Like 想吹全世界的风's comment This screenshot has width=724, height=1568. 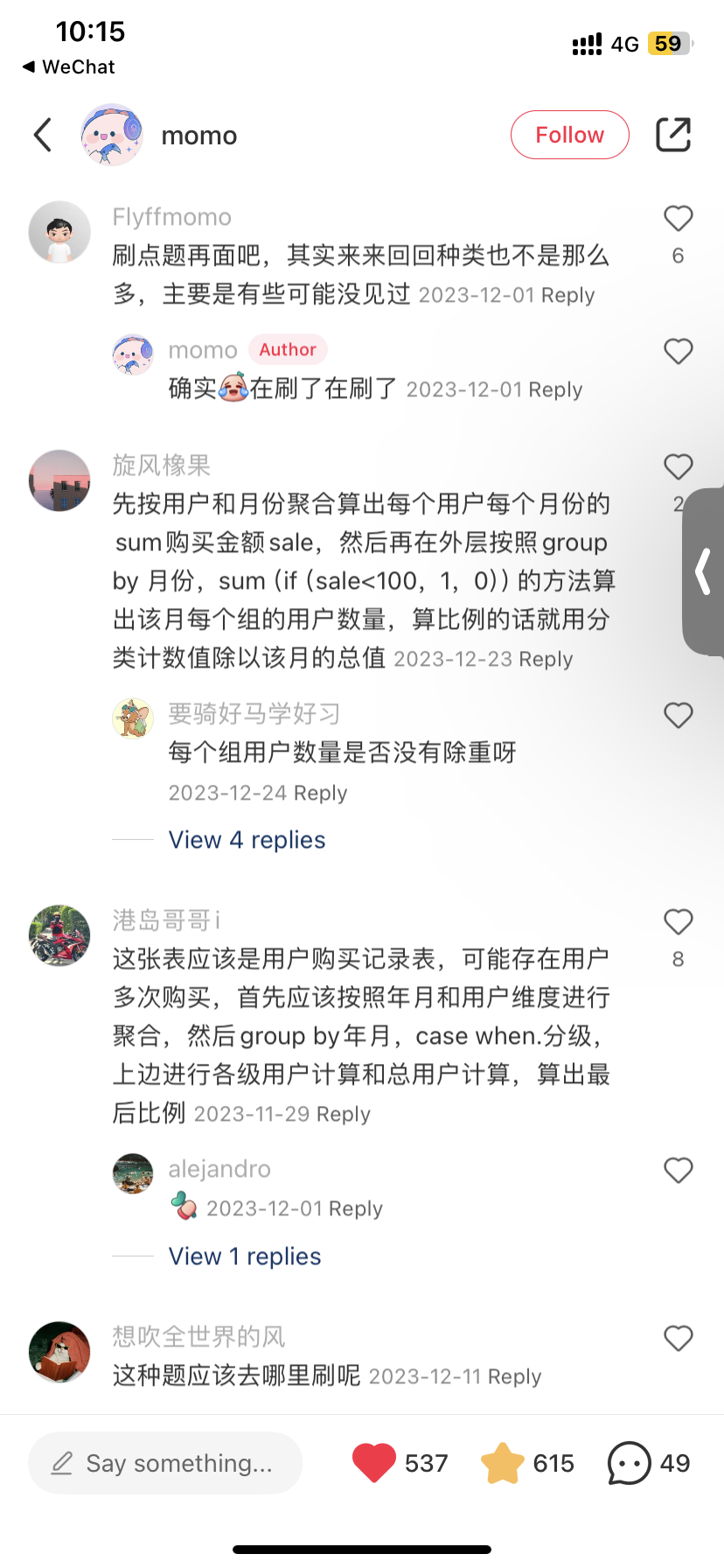[x=678, y=1339]
